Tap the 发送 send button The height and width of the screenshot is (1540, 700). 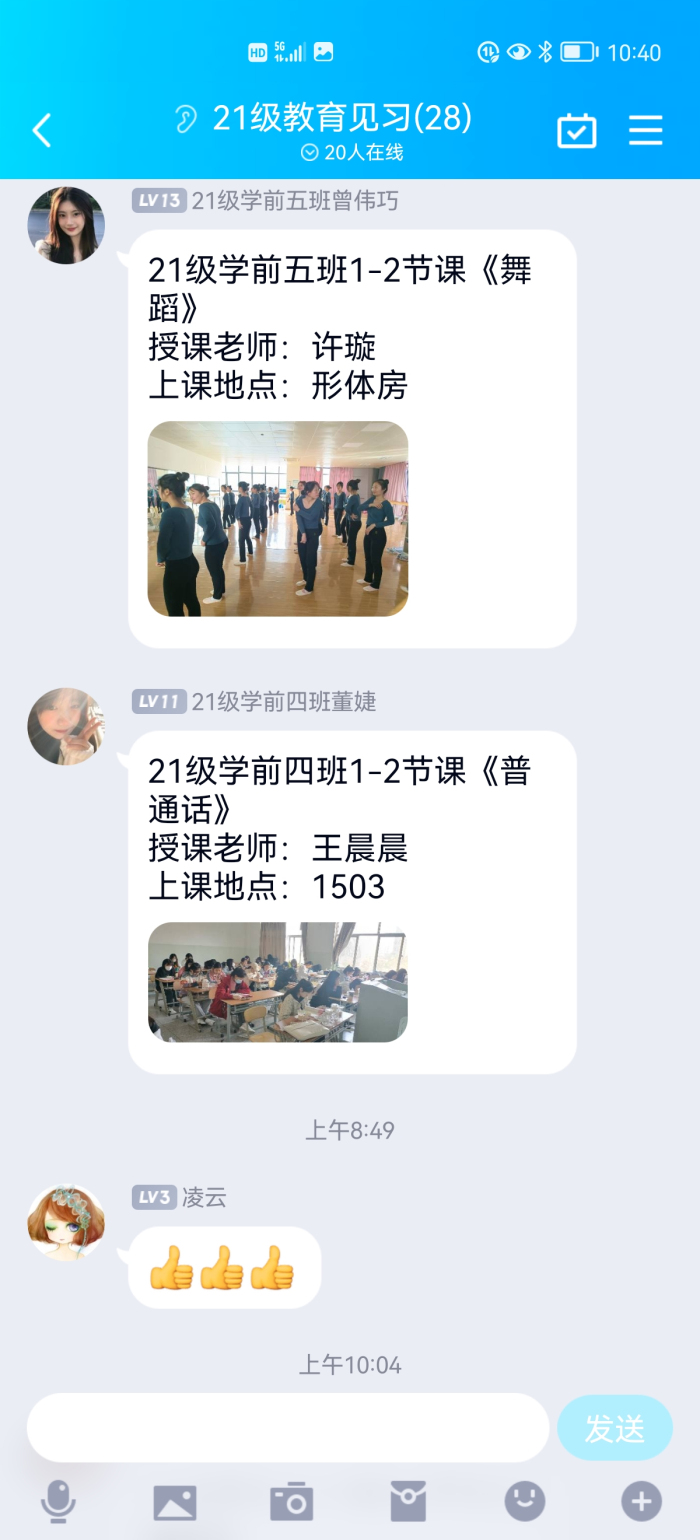(x=614, y=1428)
